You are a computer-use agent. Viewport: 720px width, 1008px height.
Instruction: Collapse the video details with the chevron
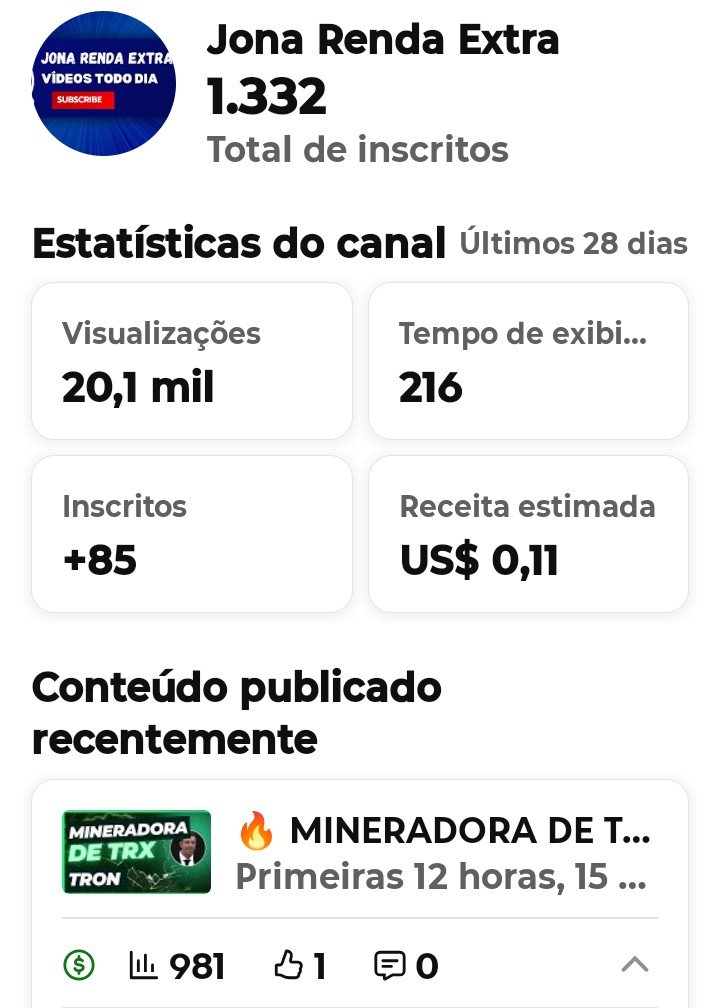point(635,964)
